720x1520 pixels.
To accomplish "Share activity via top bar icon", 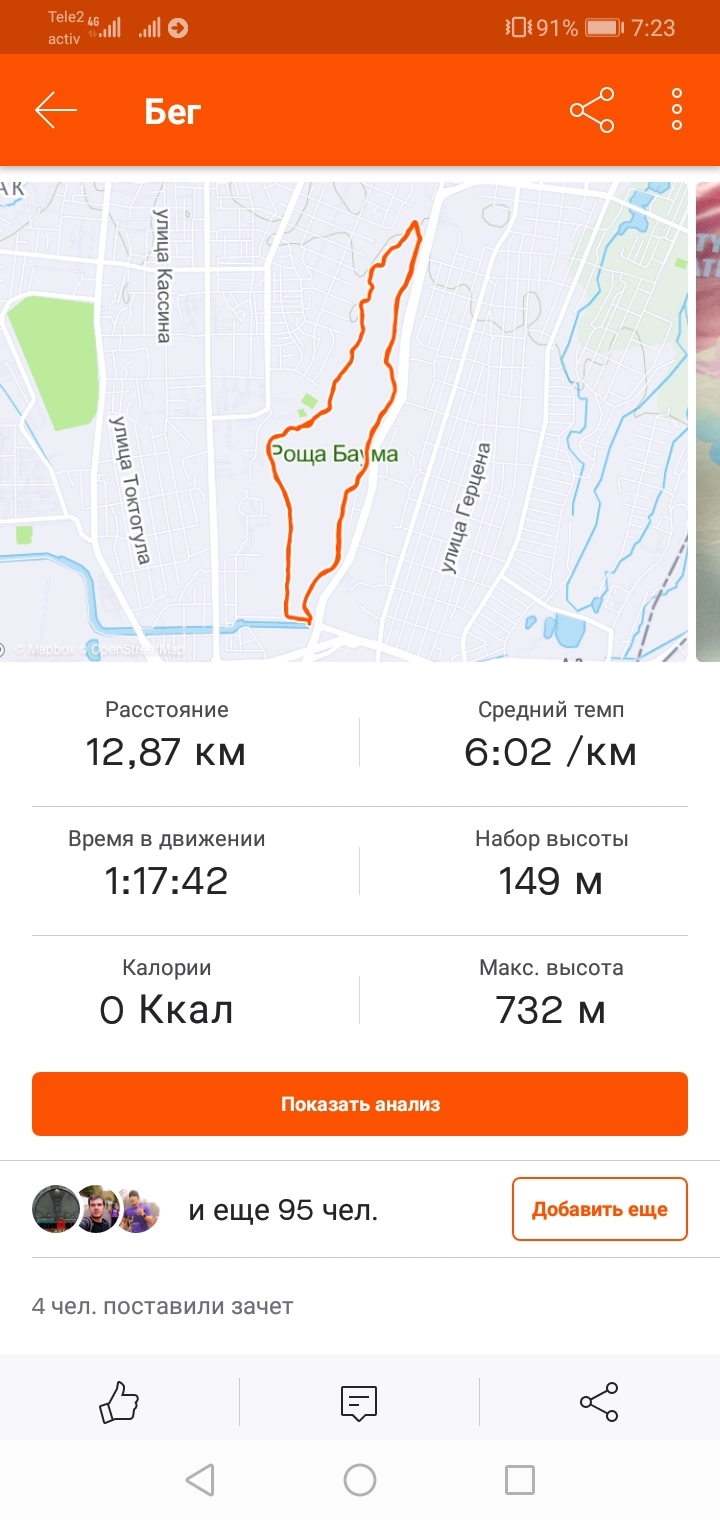I will (x=592, y=111).
